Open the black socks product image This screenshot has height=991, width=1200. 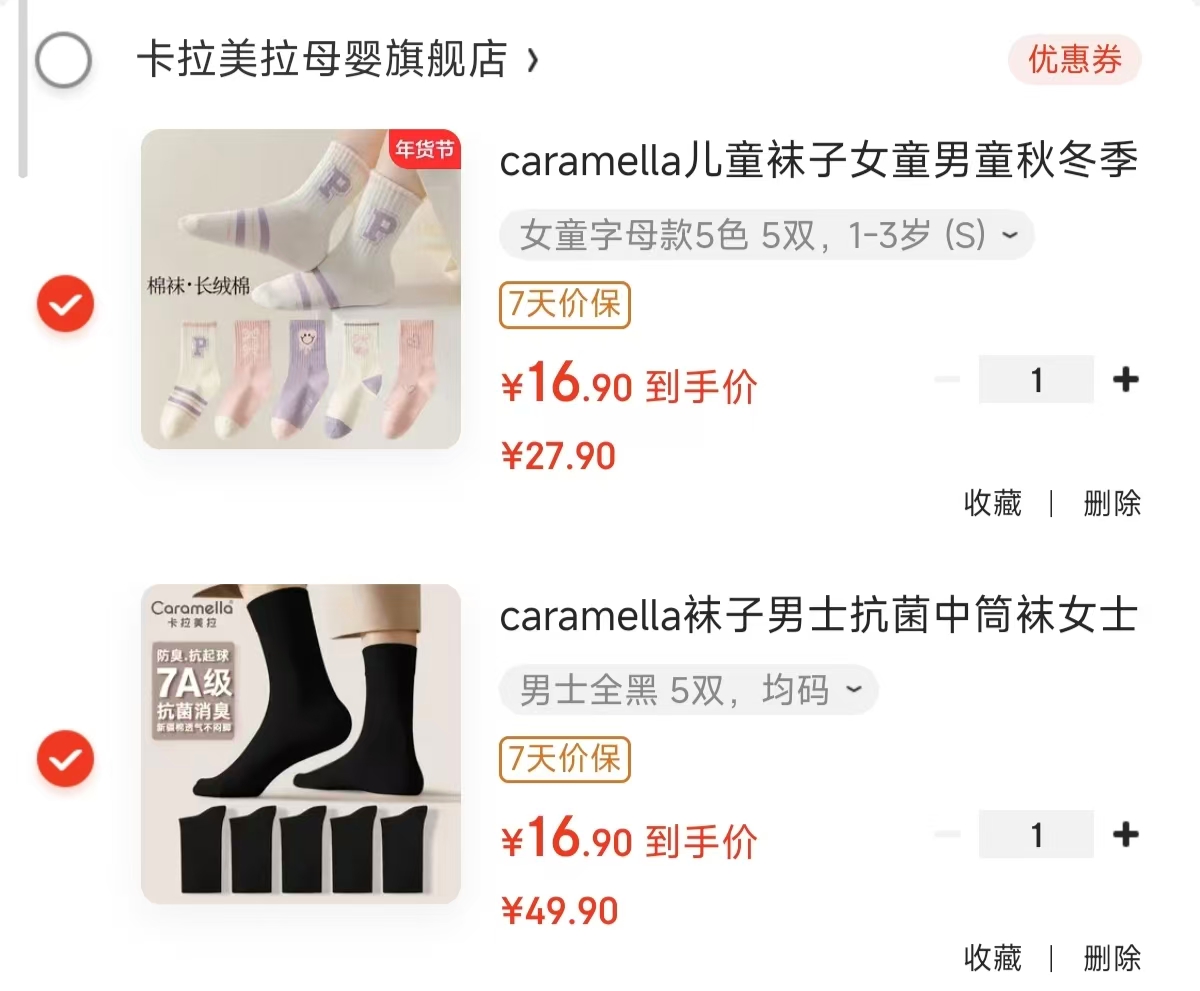coord(301,744)
